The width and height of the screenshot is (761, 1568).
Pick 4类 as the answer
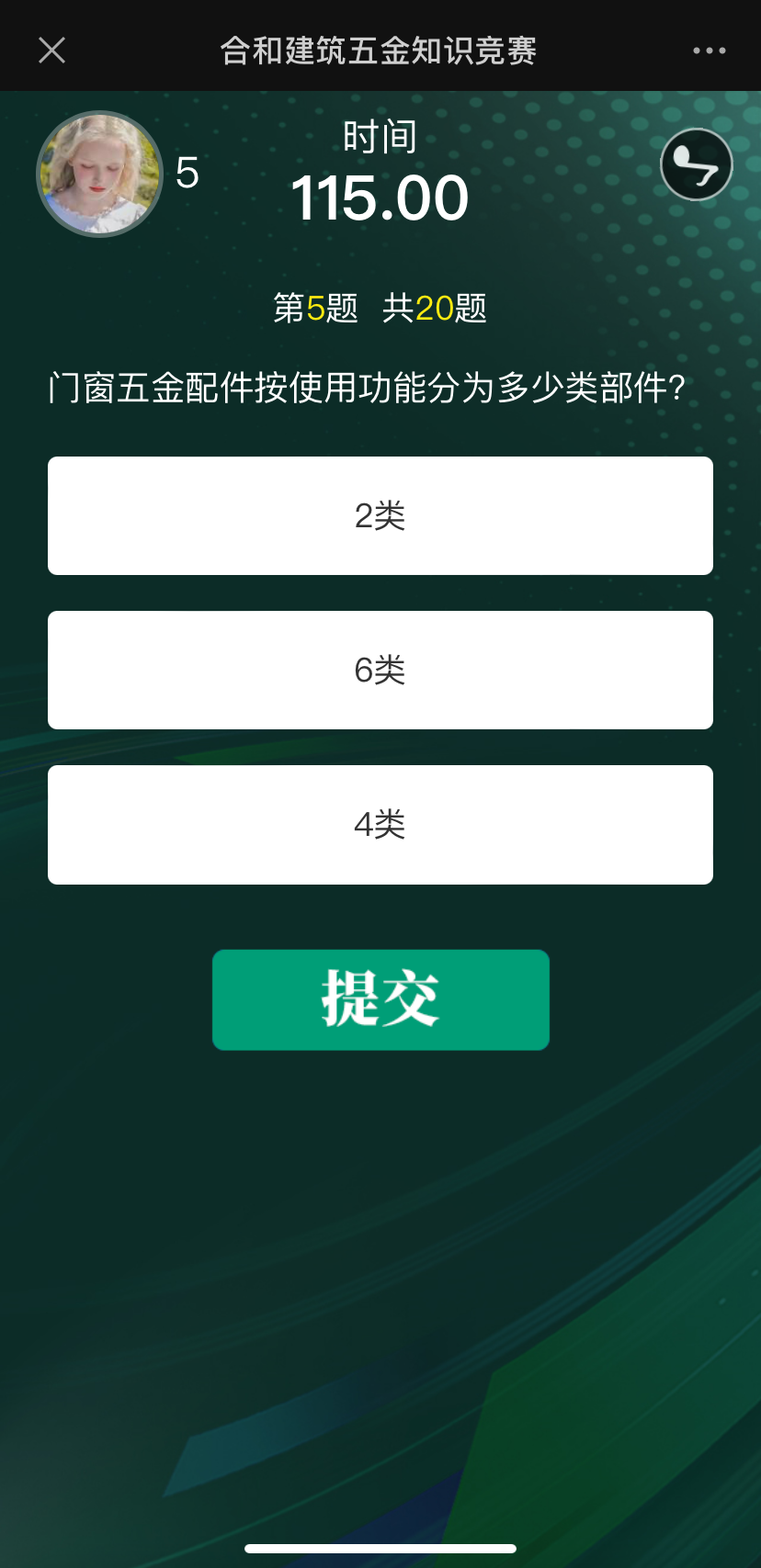(x=380, y=825)
